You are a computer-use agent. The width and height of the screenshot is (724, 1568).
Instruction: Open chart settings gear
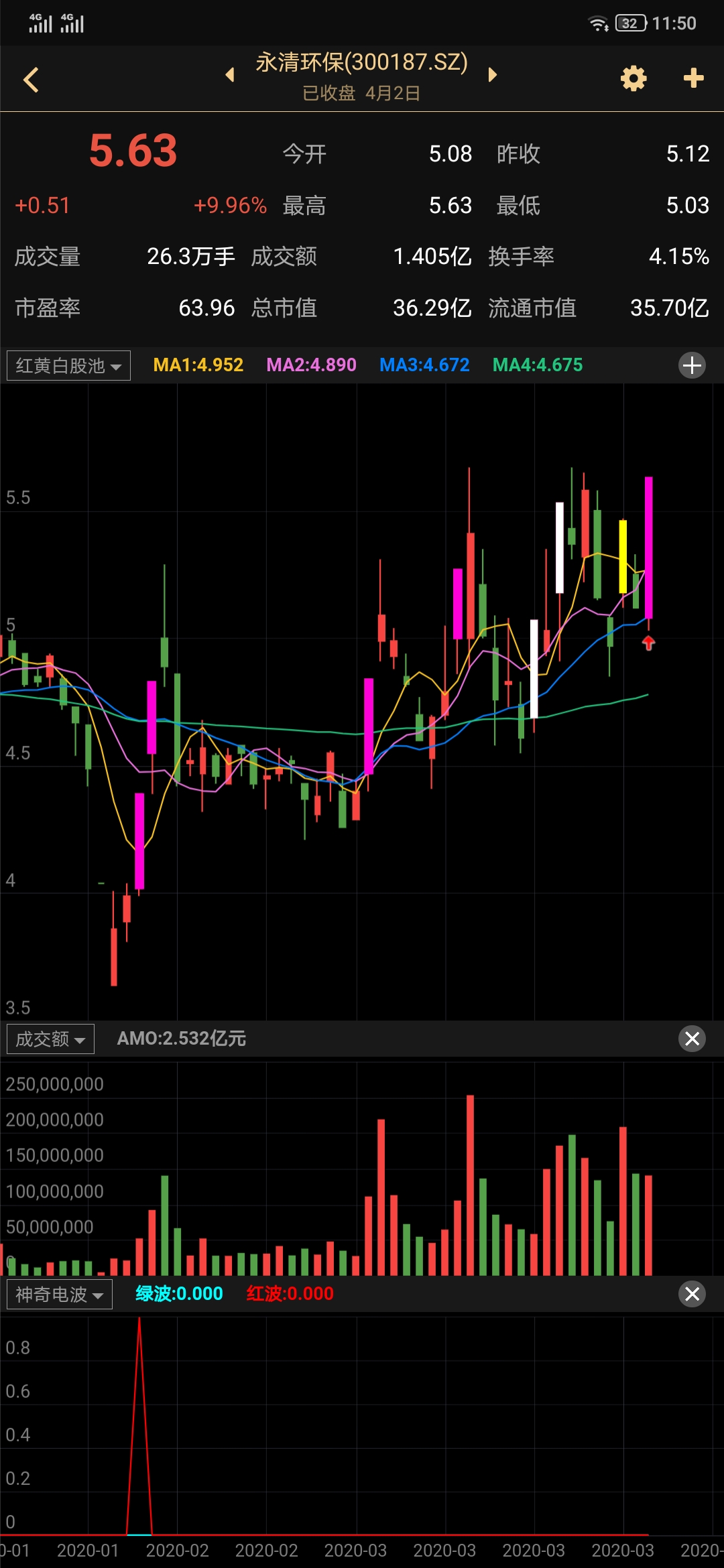pos(633,78)
